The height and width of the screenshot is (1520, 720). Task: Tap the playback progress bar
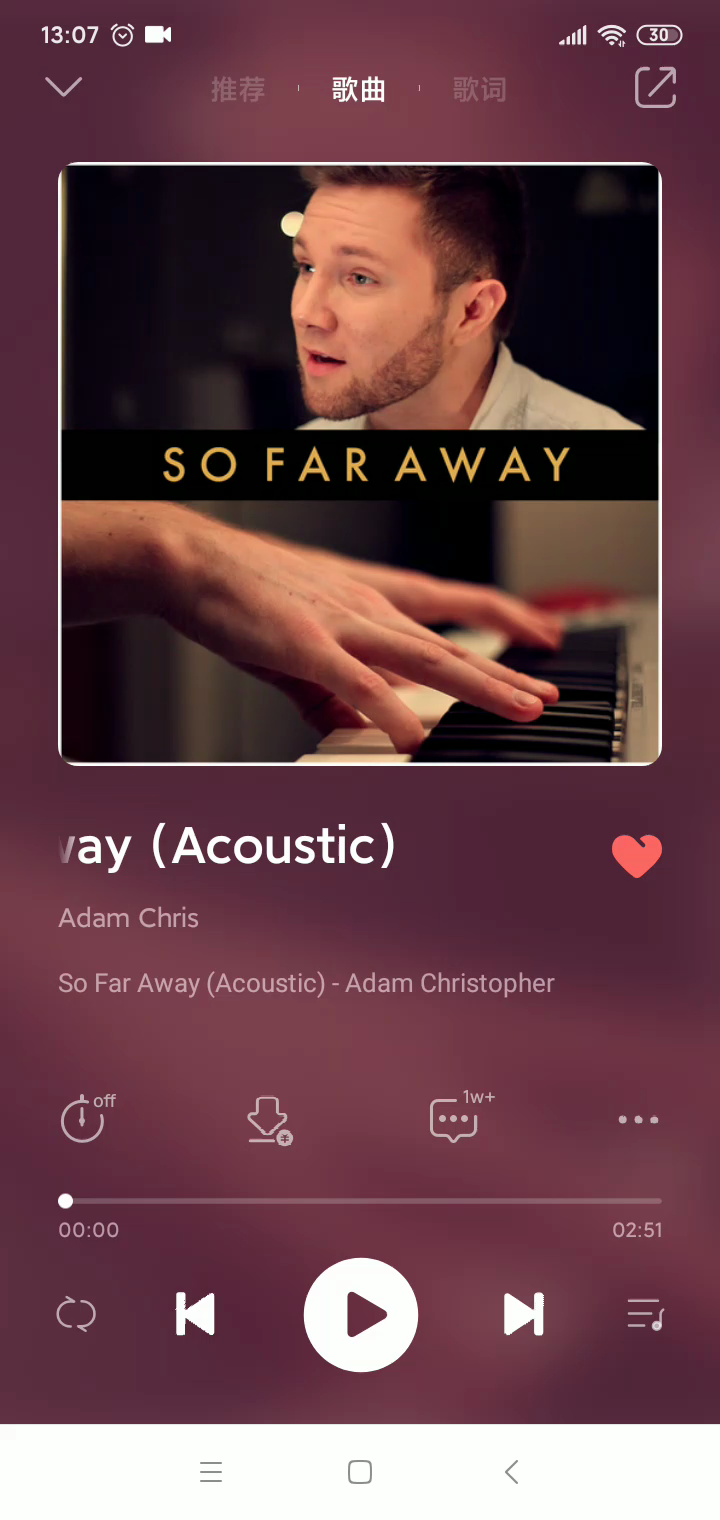click(x=360, y=1201)
